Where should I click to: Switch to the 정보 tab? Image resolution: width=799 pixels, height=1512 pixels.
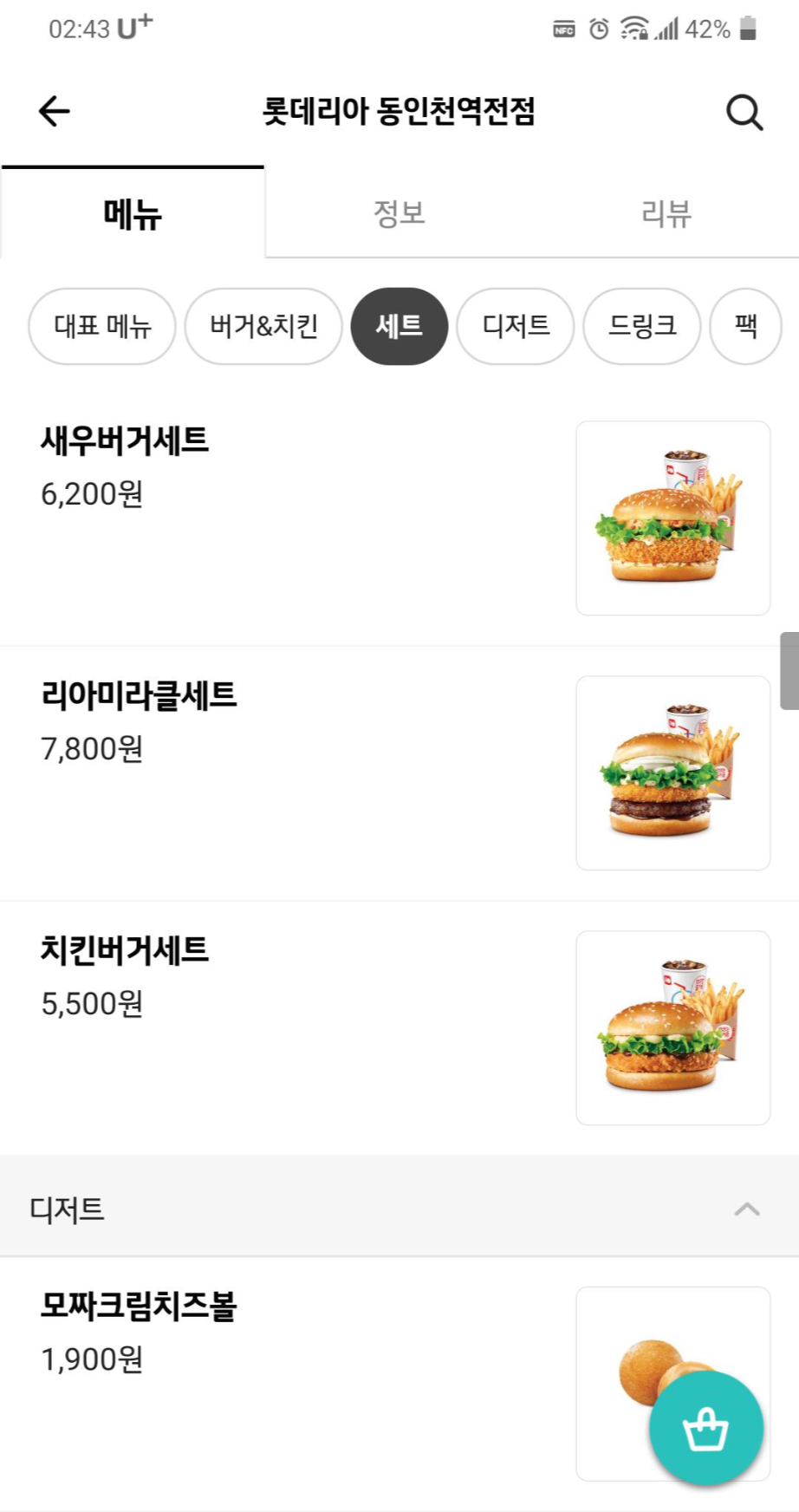click(x=399, y=213)
